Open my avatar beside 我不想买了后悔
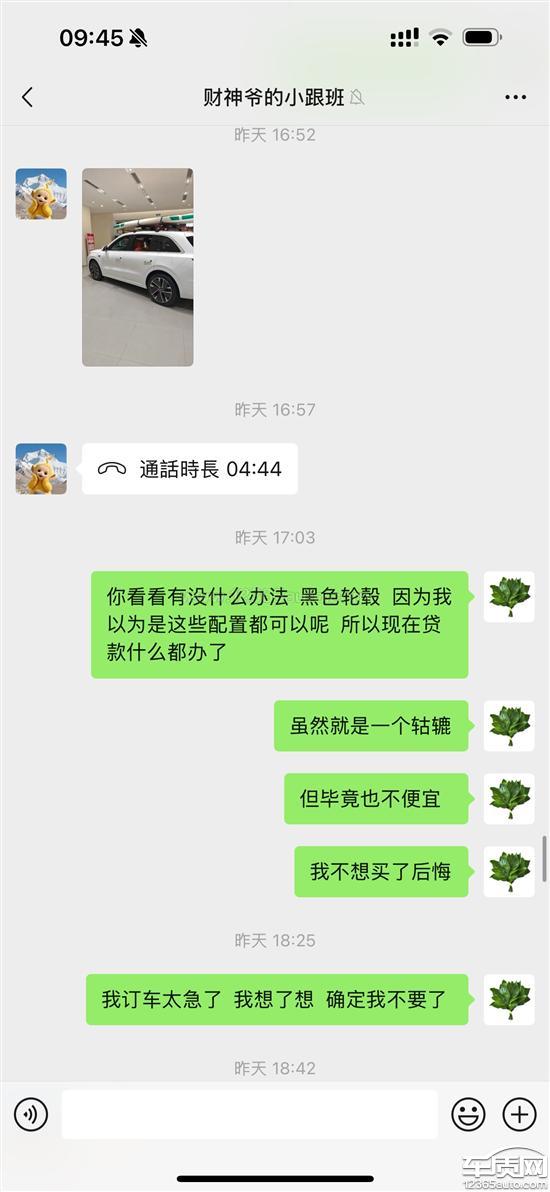The width and height of the screenshot is (550, 1192). click(509, 871)
